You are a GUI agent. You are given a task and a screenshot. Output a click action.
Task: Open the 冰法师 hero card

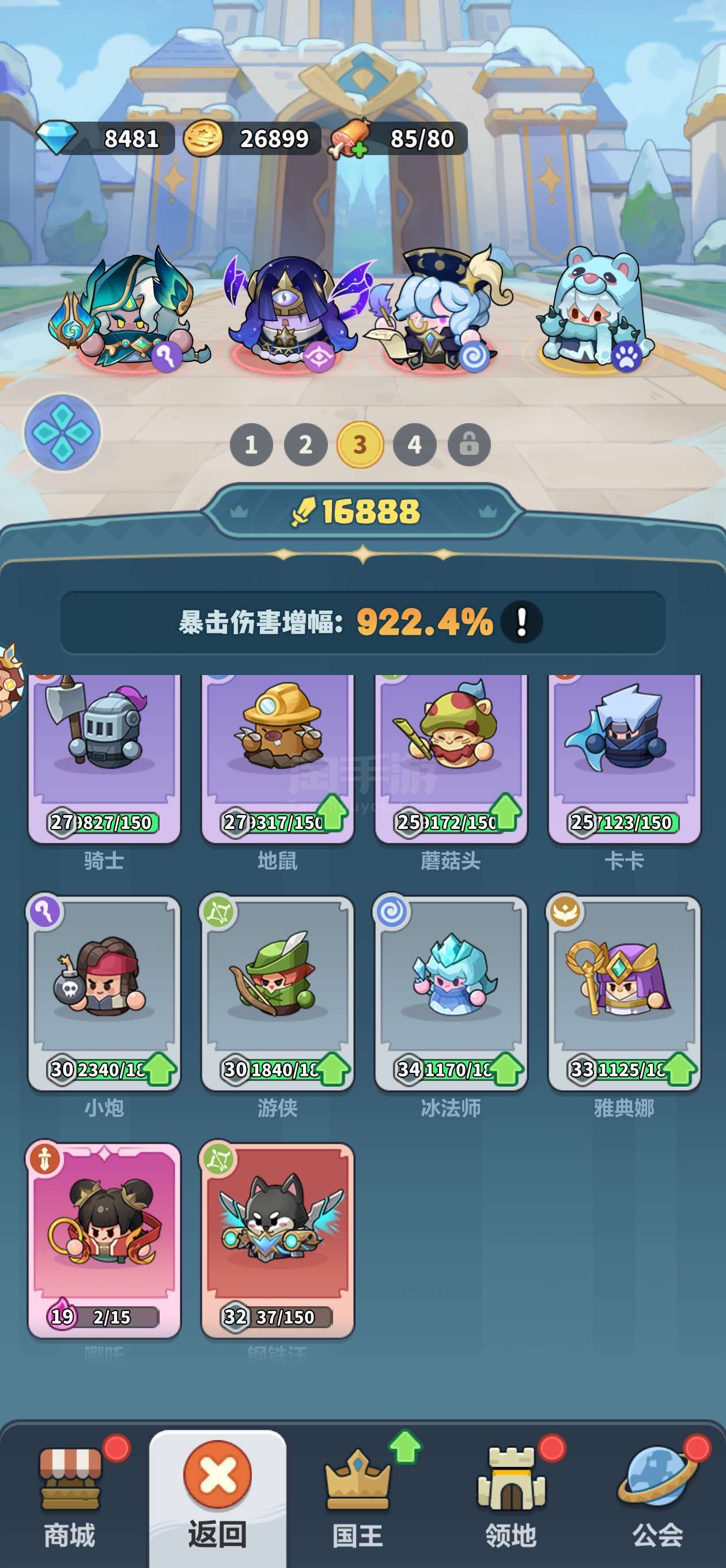tap(451, 993)
